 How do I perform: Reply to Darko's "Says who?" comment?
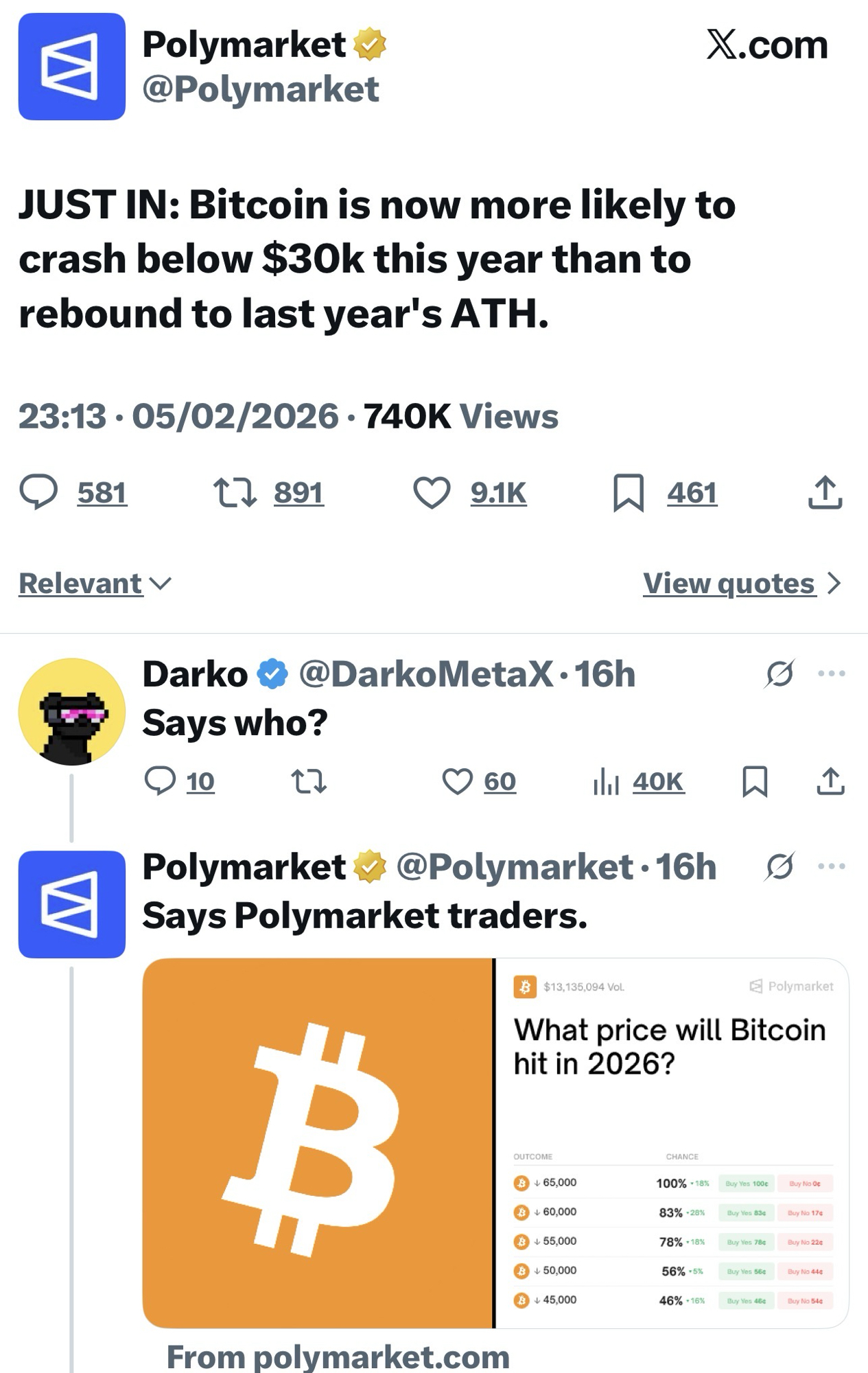click(161, 781)
